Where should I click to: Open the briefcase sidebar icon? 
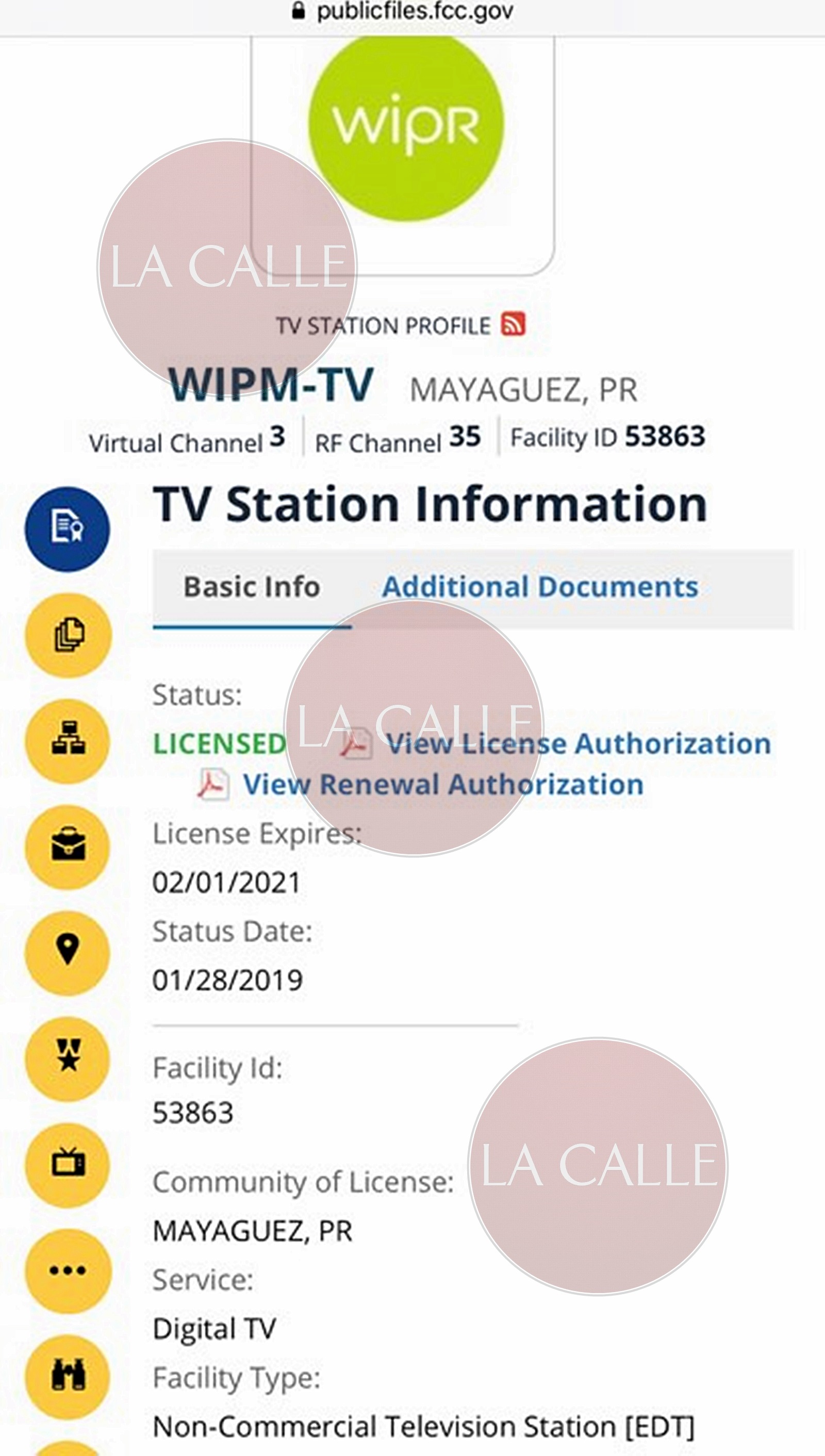(x=68, y=847)
